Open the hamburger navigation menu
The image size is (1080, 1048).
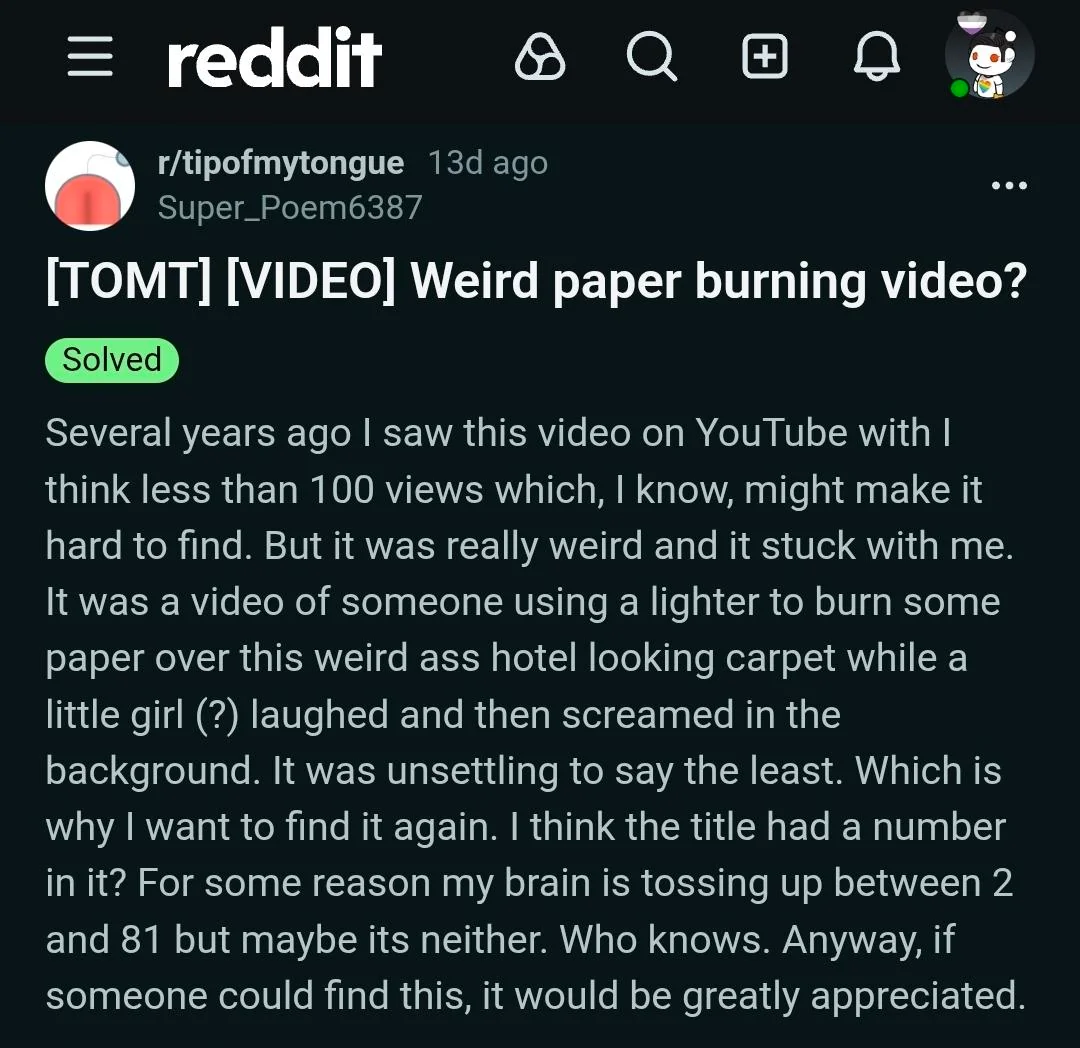[x=90, y=58]
